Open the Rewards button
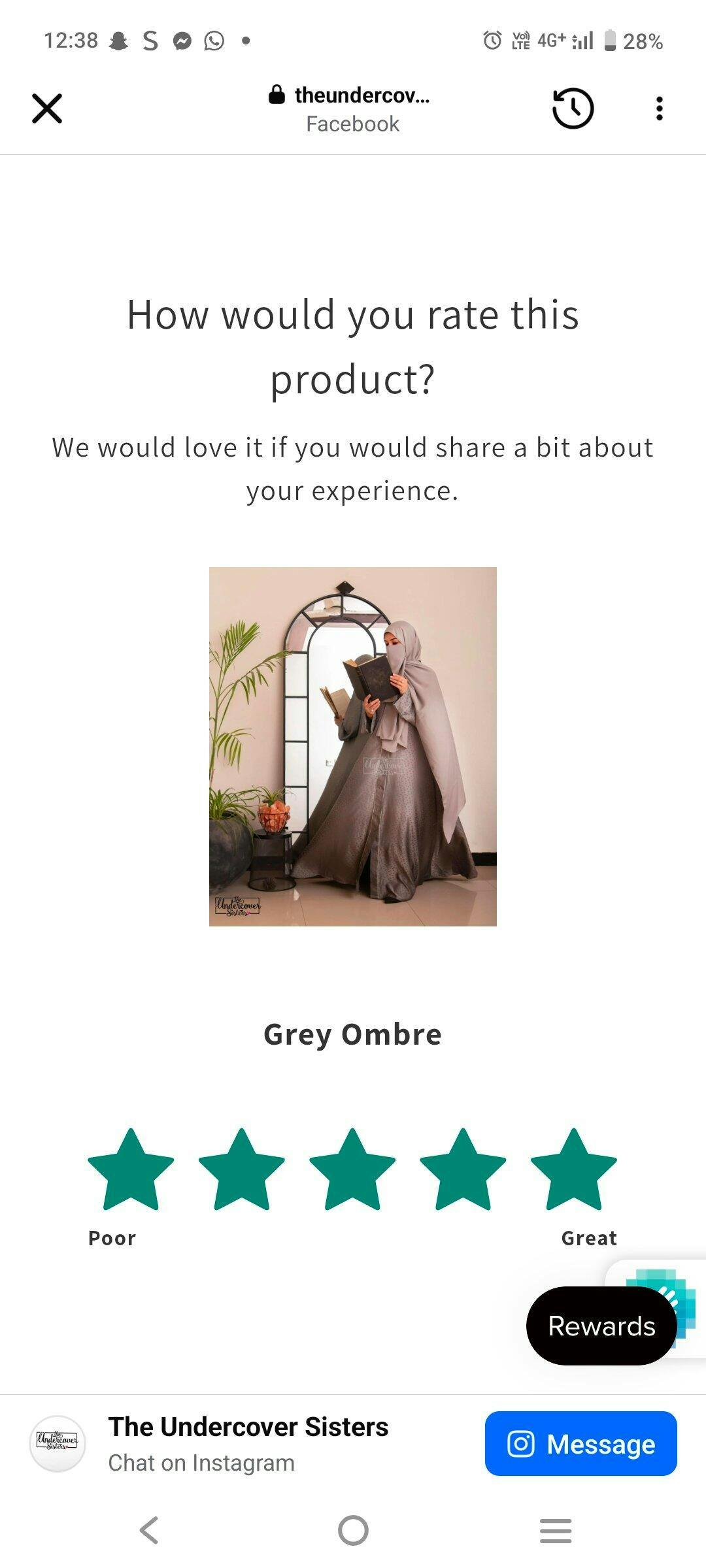 601,1326
